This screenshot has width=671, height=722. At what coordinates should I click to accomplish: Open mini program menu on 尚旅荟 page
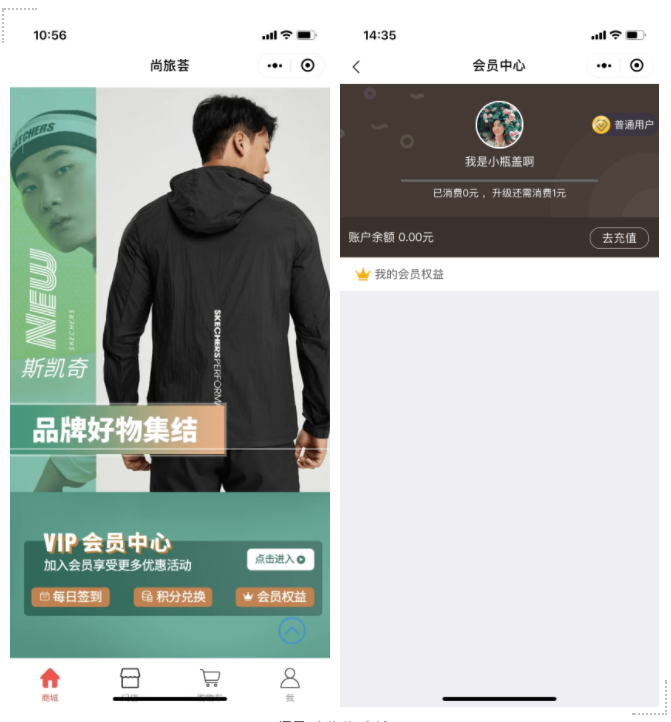(x=275, y=65)
